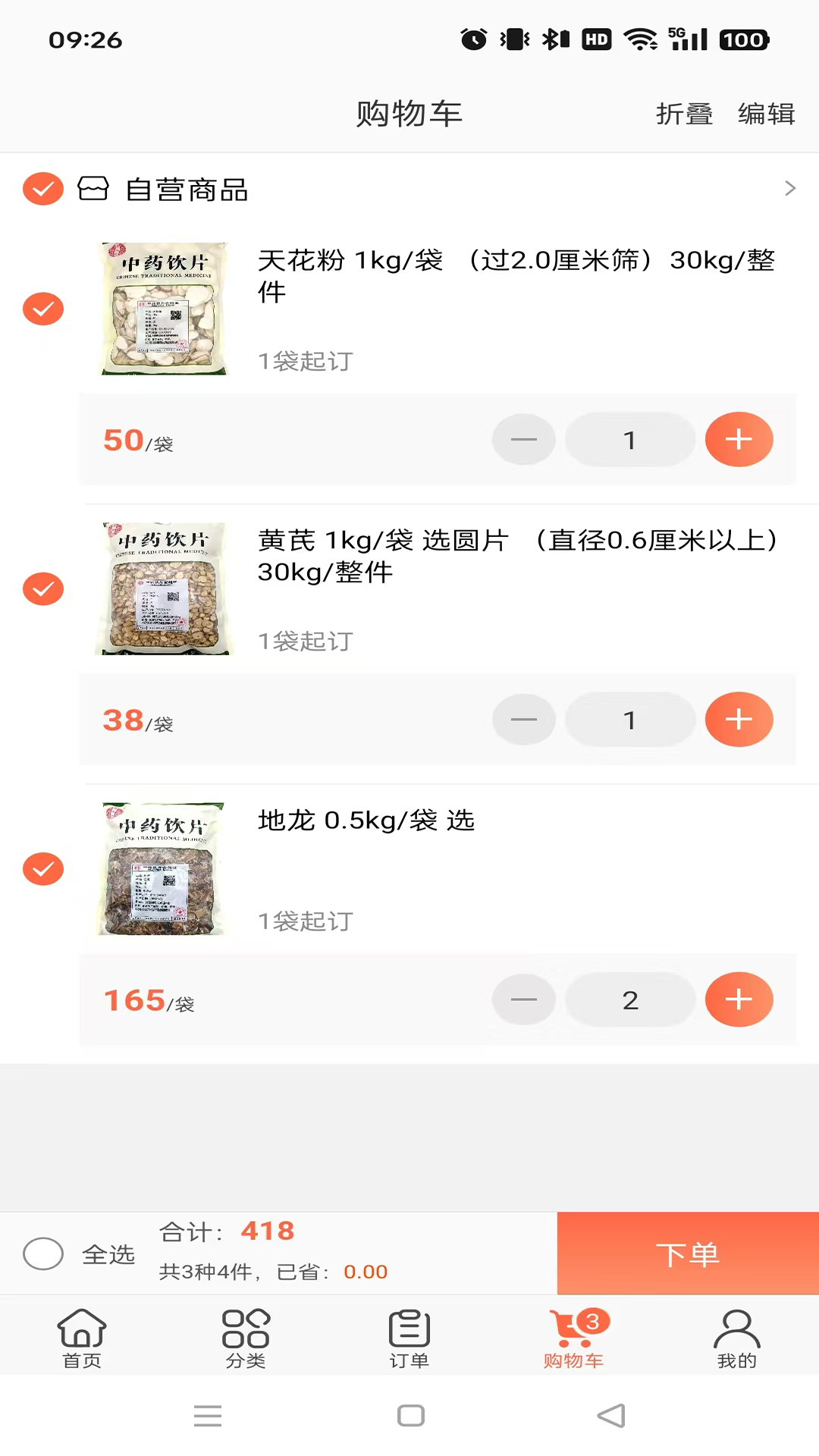
Task: Deselect the 黄芪 item checkbox
Action: pyautogui.click(x=43, y=588)
